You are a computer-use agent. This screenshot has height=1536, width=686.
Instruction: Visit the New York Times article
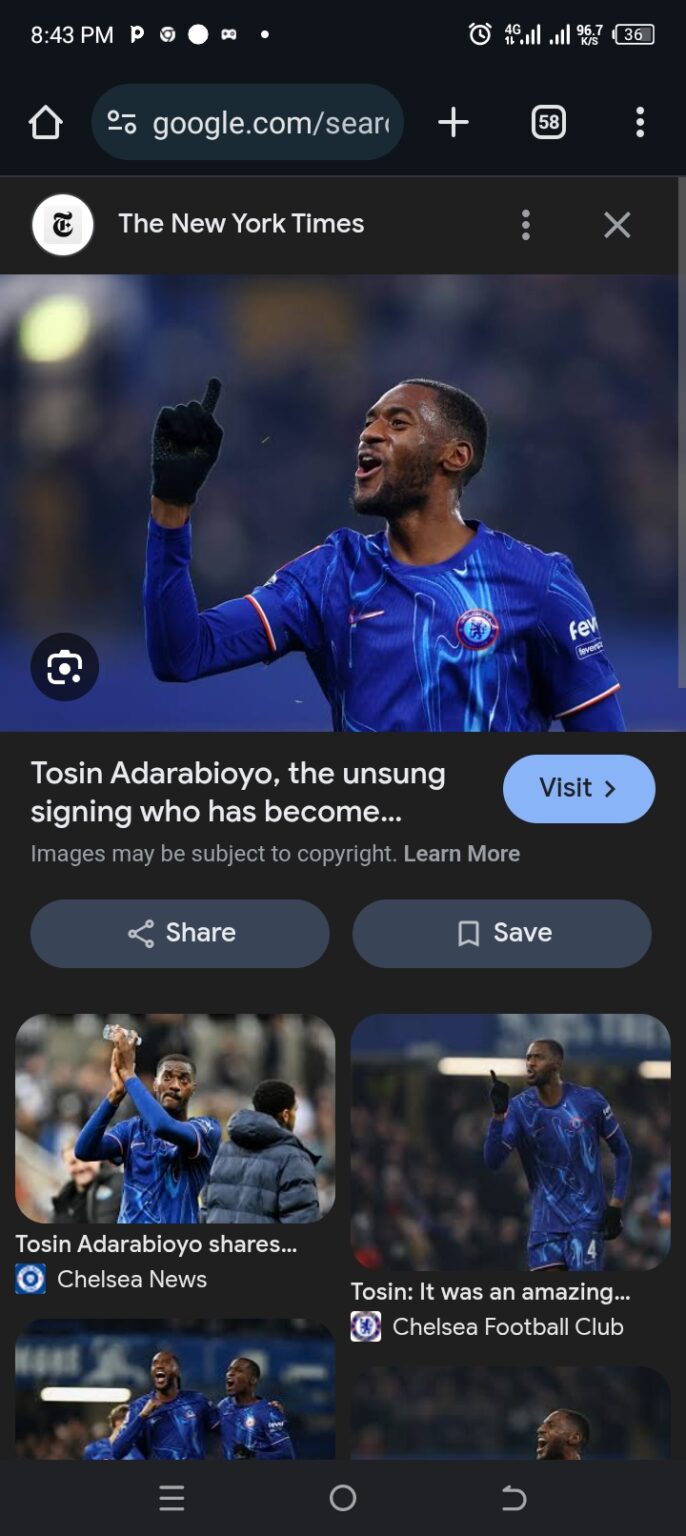click(578, 789)
